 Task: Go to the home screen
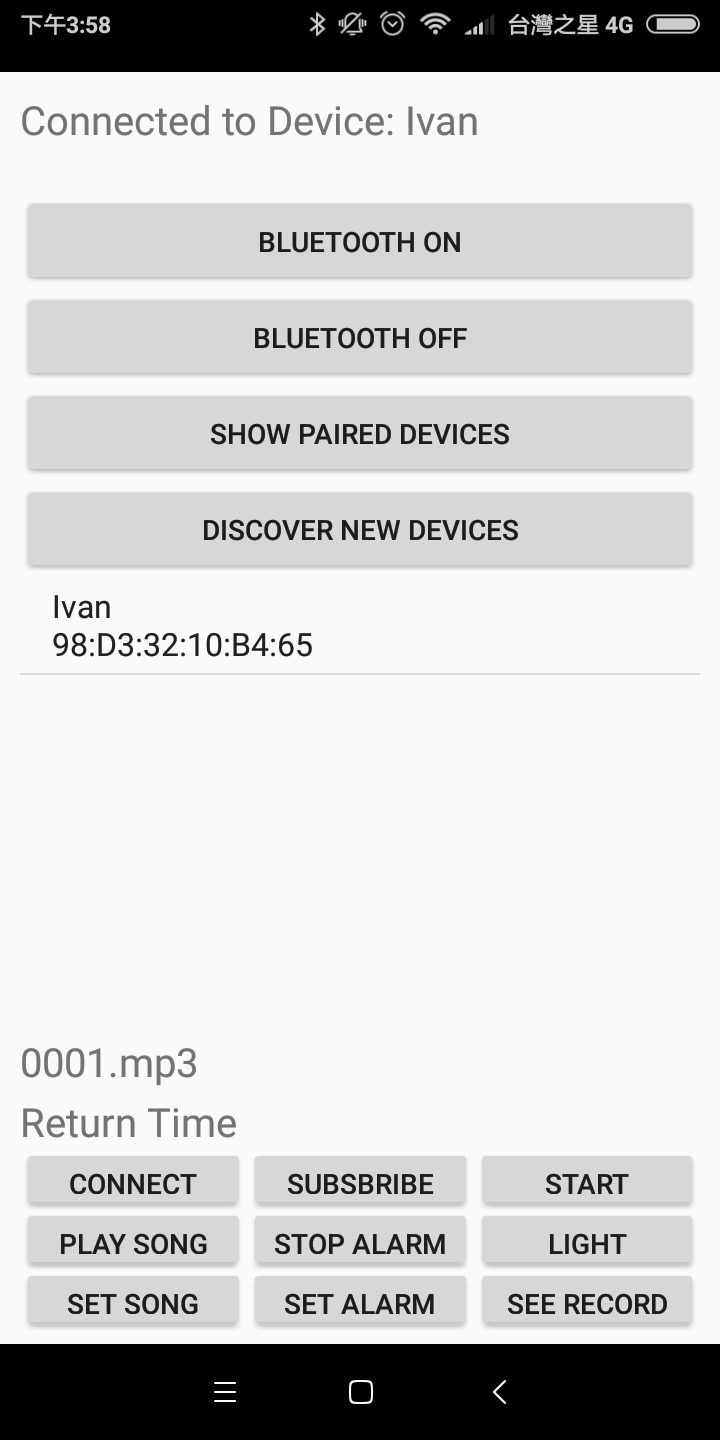(360, 1392)
